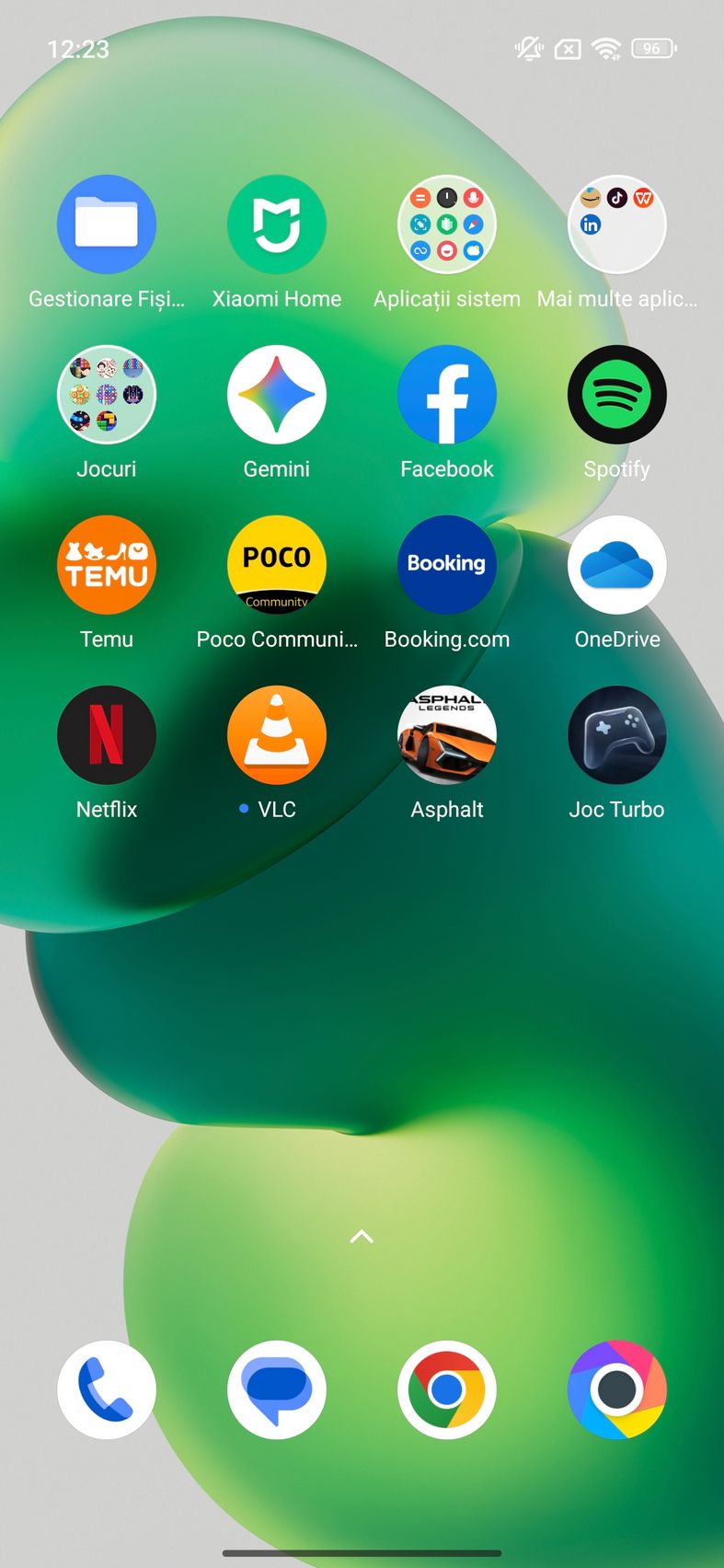
Task: Launch Chrome browser from the dock
Action: point(447,1390)
